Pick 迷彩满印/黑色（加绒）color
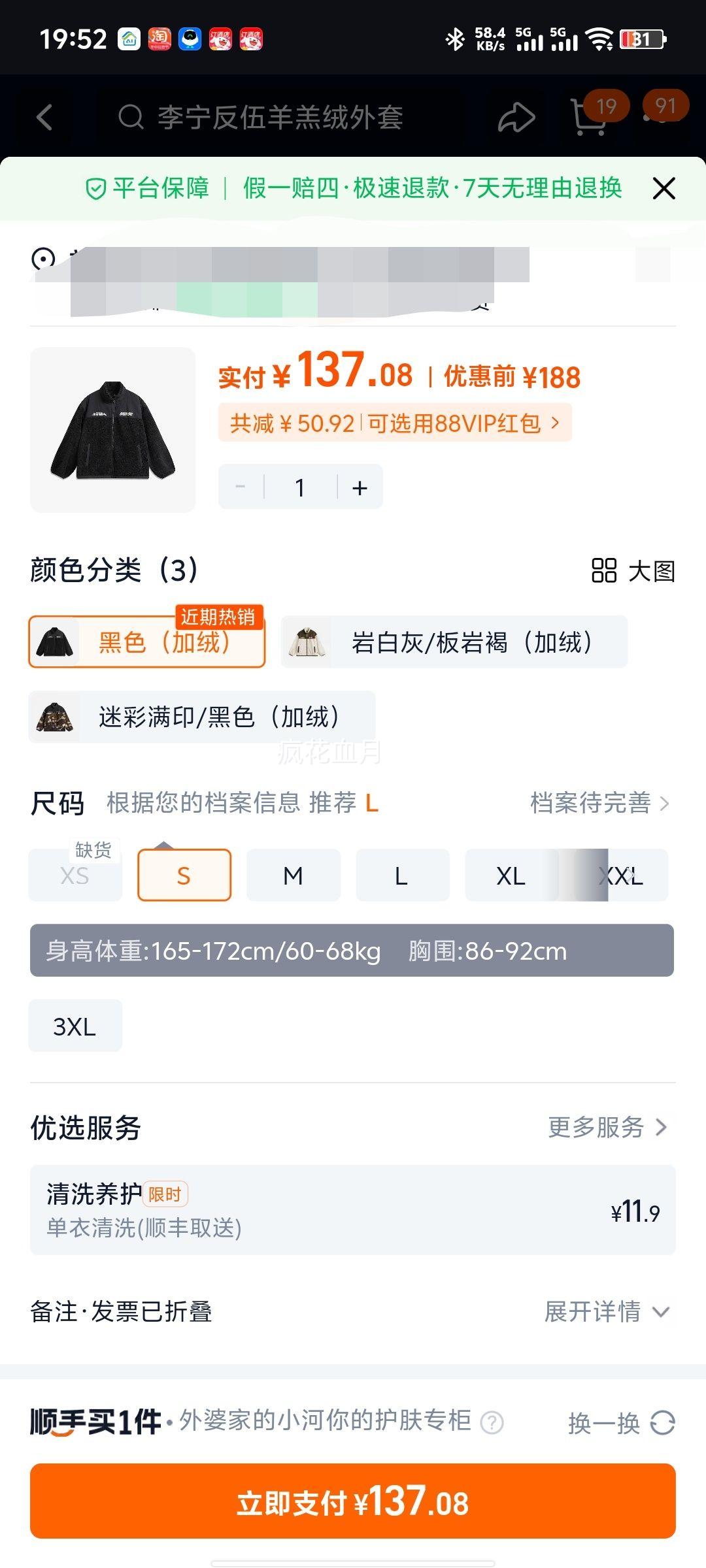The image size is (706, 1568). point(201,717)
